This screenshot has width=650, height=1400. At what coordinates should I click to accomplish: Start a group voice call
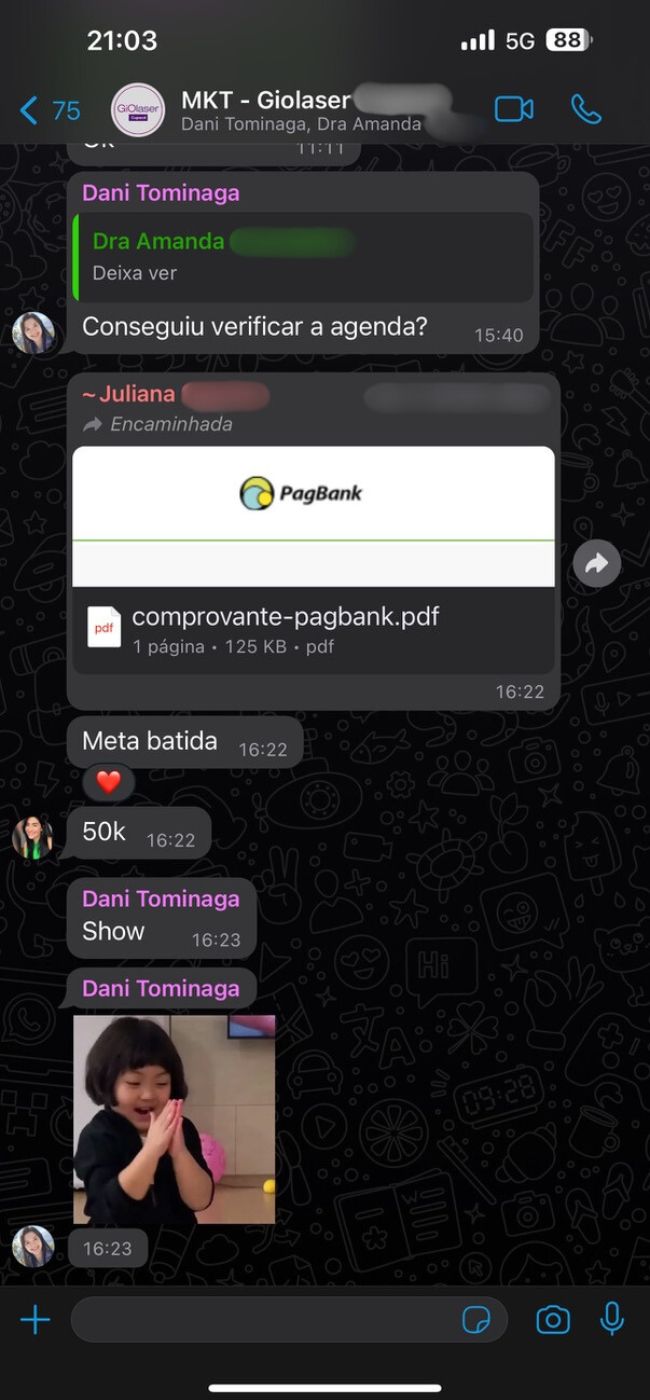click(x=586, y=109)
